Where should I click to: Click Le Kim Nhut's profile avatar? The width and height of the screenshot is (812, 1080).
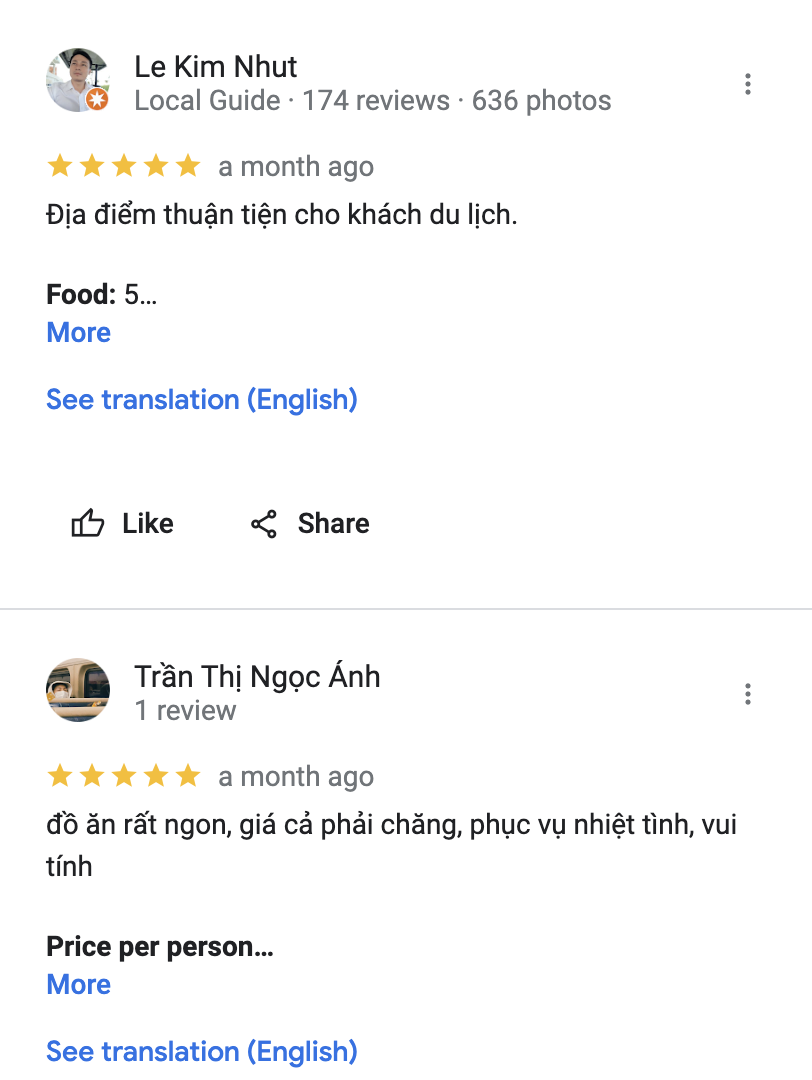(x=78, y=80)
